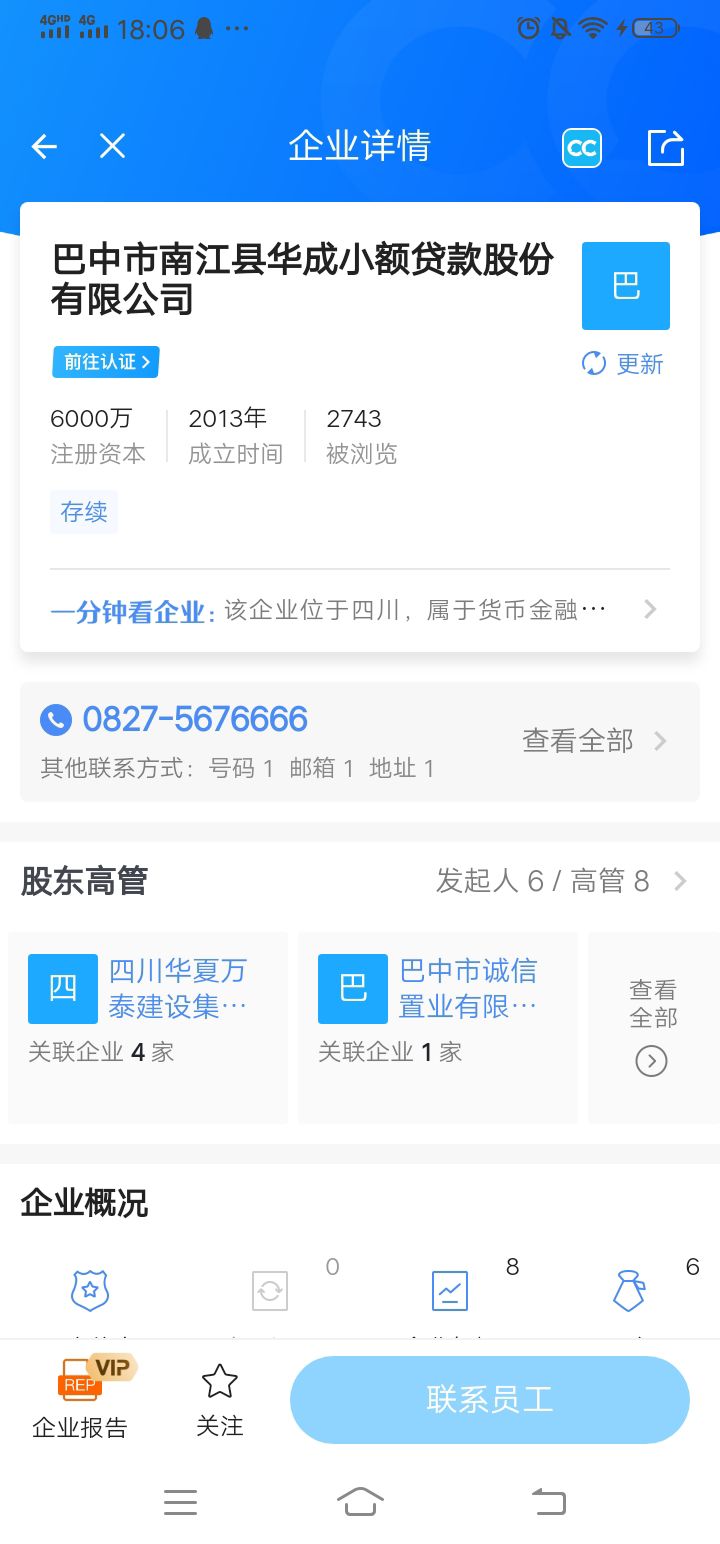The image size is (720, 1544).
Task: Call the number 0827-5676666
Action: [195, 720]
